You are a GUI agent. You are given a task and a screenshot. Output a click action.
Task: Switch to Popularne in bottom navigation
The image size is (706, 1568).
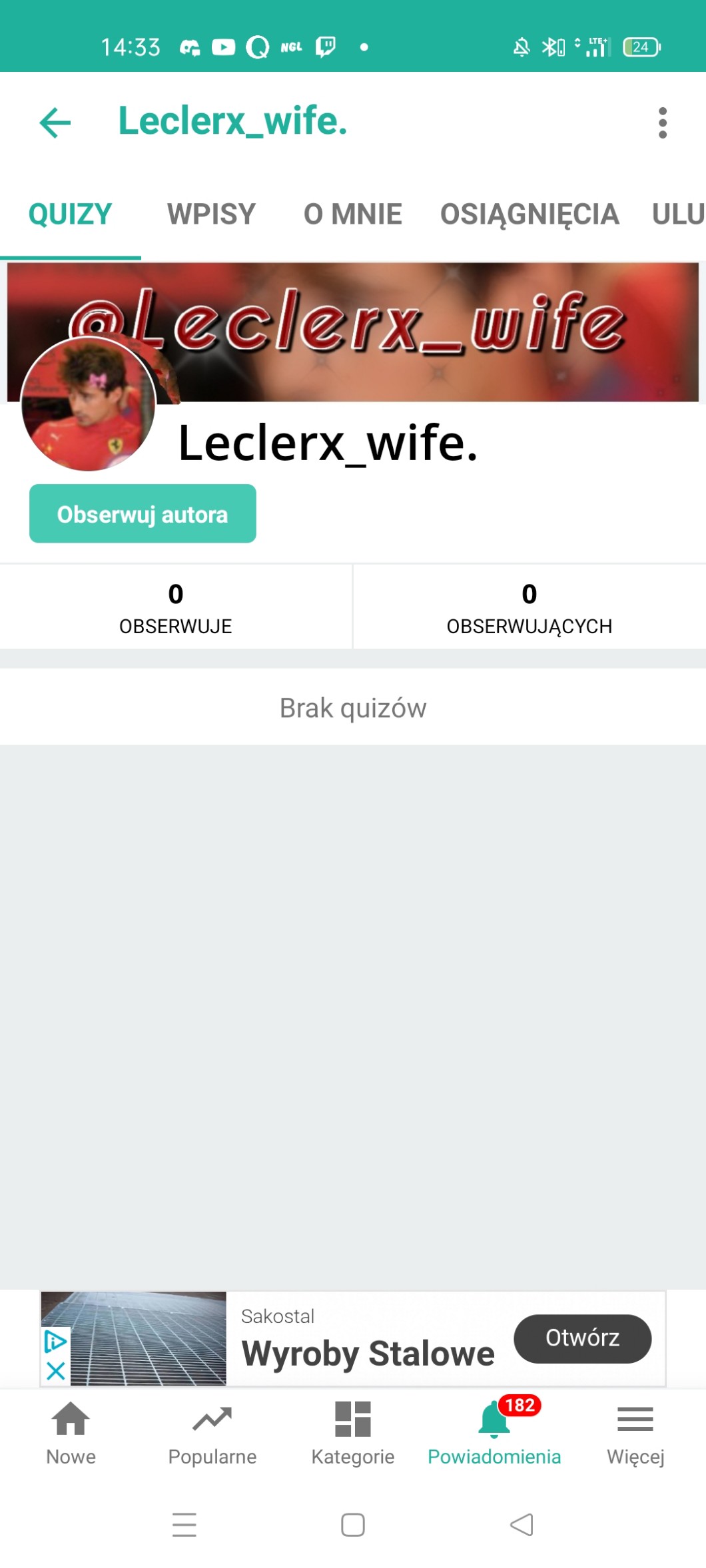point(212,1432)
